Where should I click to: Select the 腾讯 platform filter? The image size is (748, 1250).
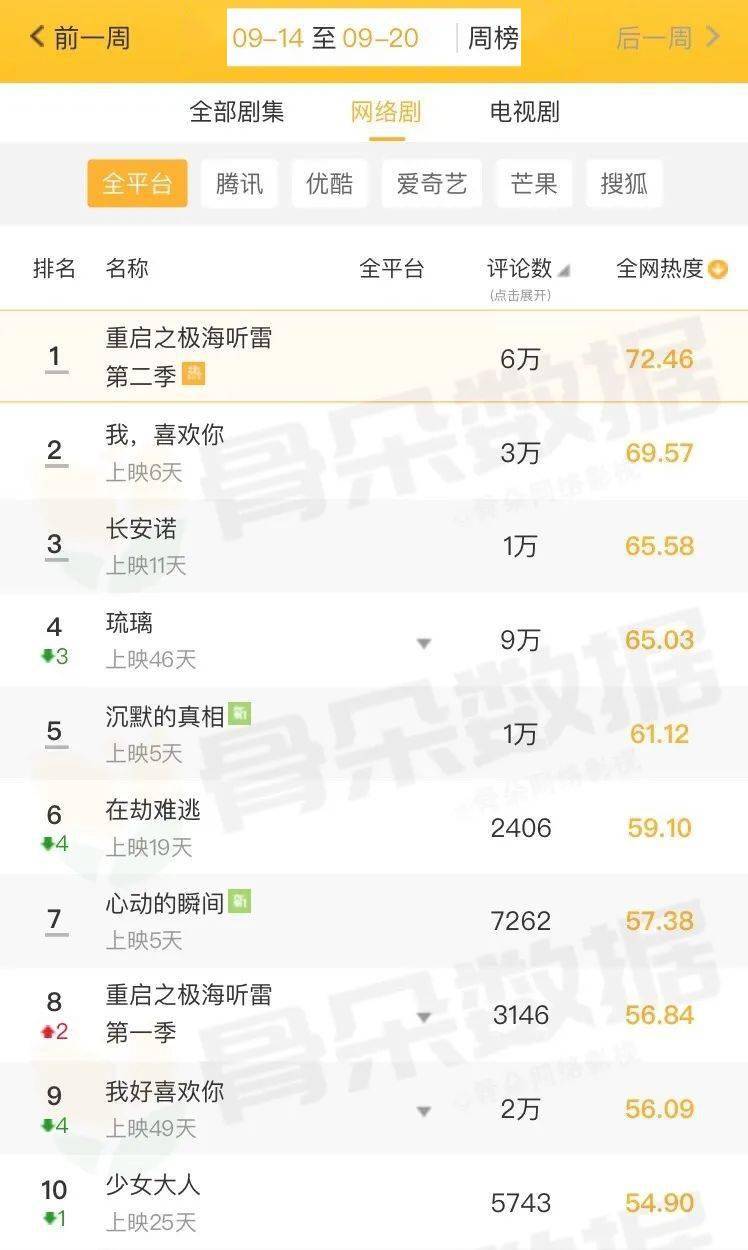point(239,184)
